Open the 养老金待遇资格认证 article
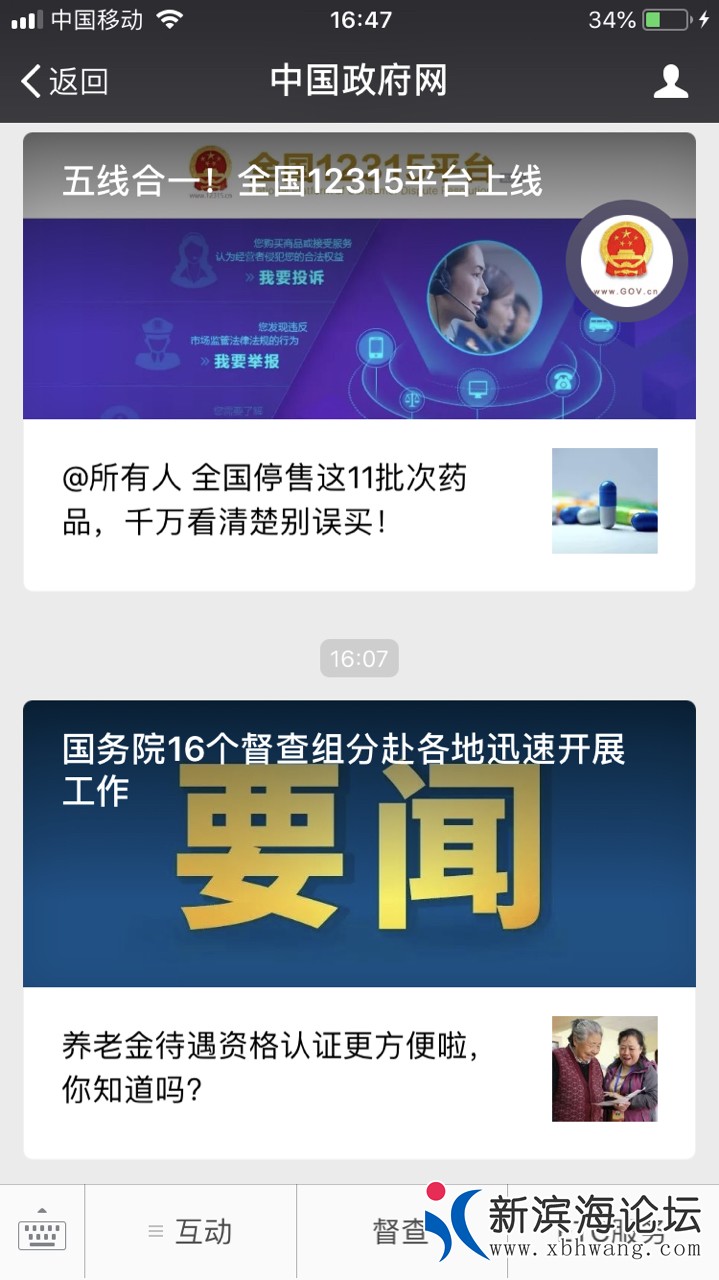719x1280 pixels. click(359, 1069)
